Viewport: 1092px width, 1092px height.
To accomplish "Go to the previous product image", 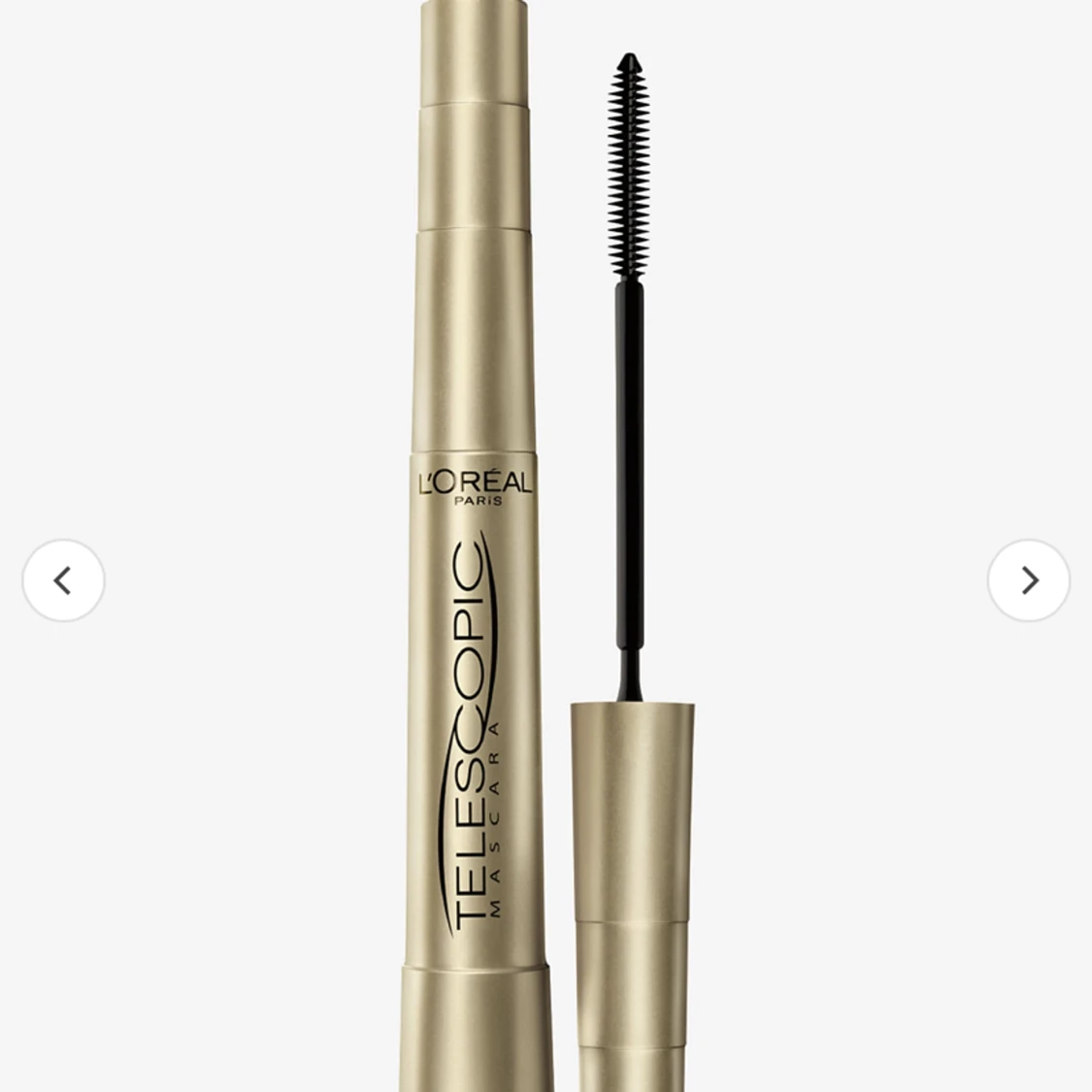I will tap(63, 580).
